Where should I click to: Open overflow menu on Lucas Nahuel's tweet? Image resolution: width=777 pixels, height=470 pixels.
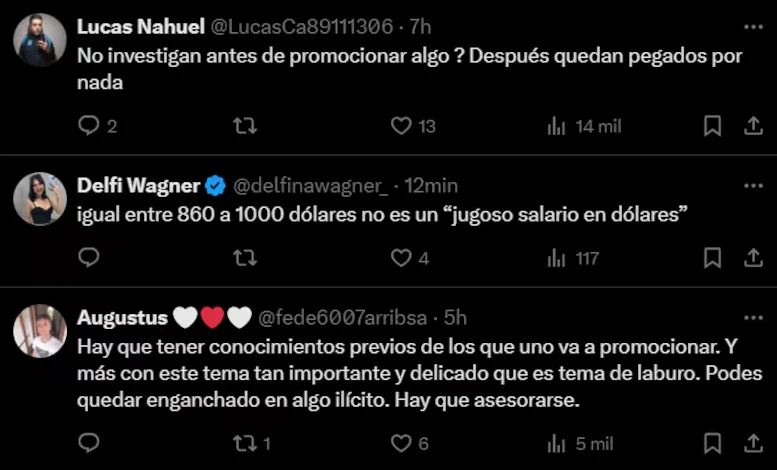[x=753, y=28]
